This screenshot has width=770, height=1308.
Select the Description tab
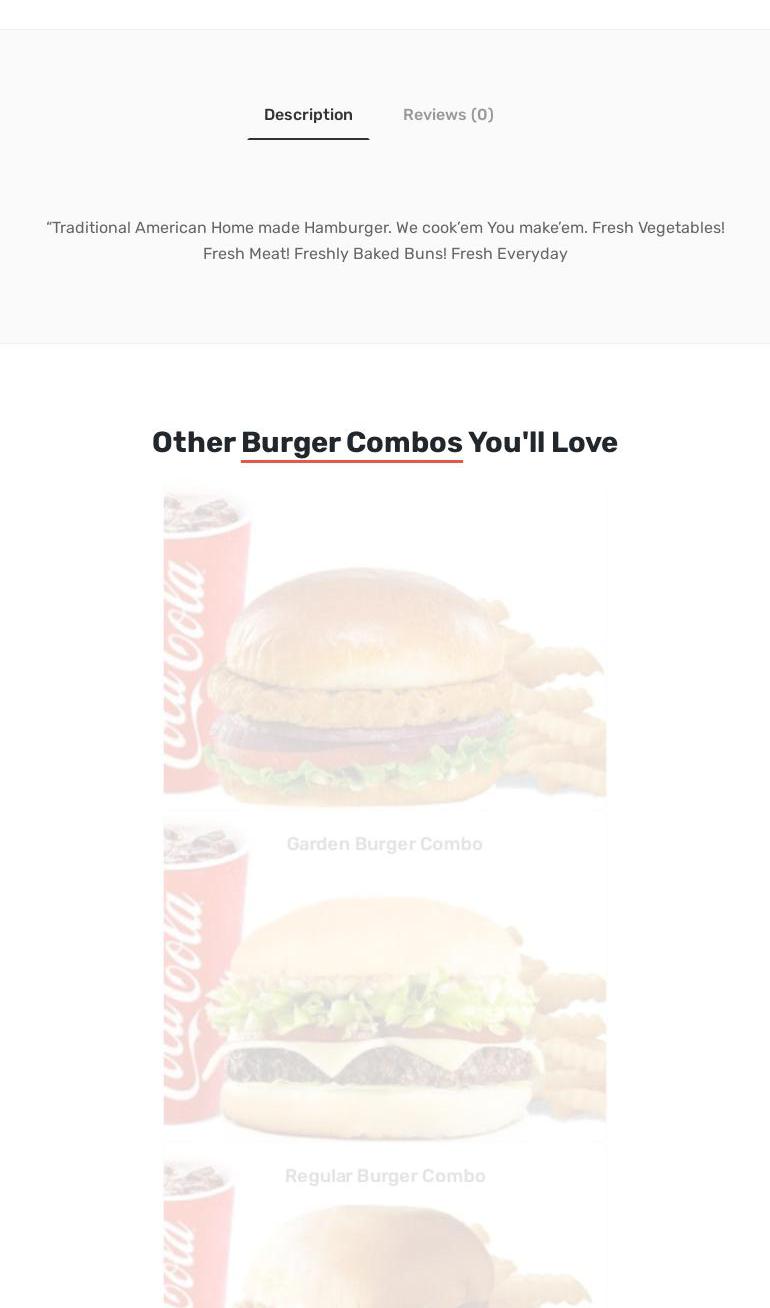click(x=308, y=115)
